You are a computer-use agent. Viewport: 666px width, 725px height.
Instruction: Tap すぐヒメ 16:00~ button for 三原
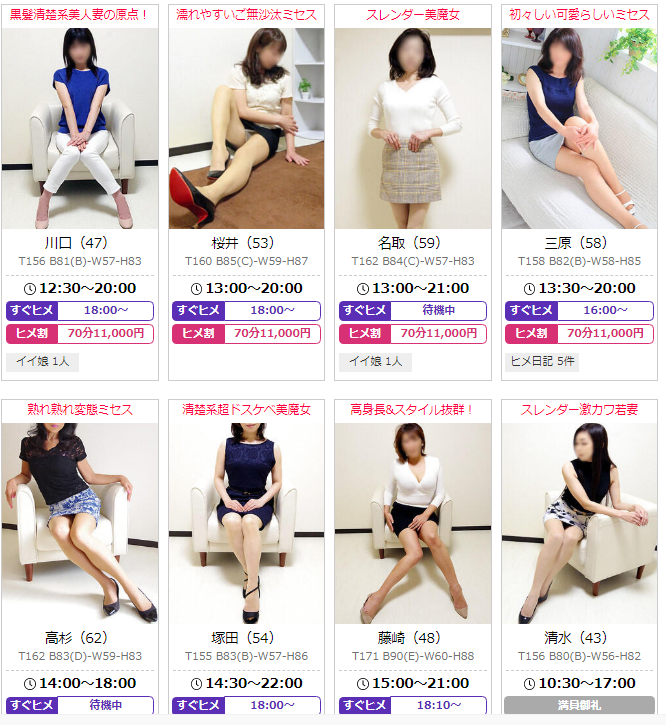[x=579, y=311]
